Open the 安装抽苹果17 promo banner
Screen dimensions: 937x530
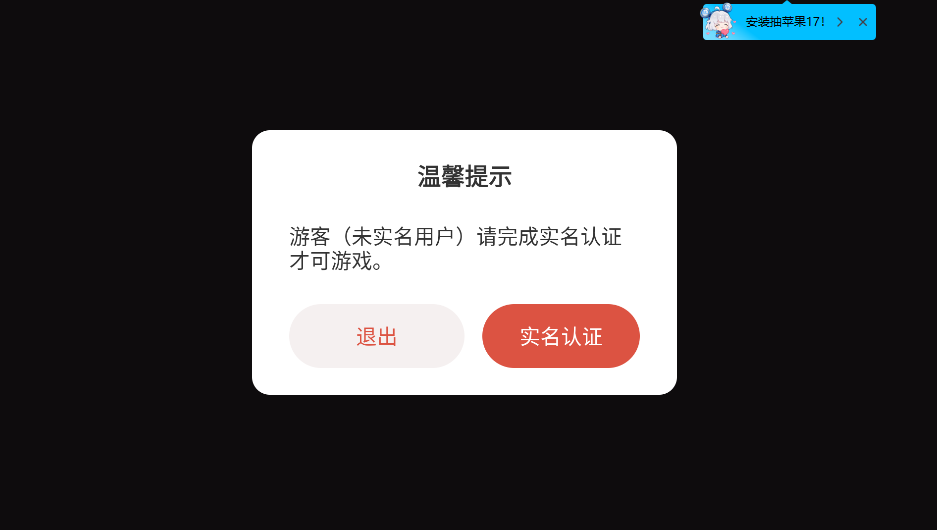(786, 22)
